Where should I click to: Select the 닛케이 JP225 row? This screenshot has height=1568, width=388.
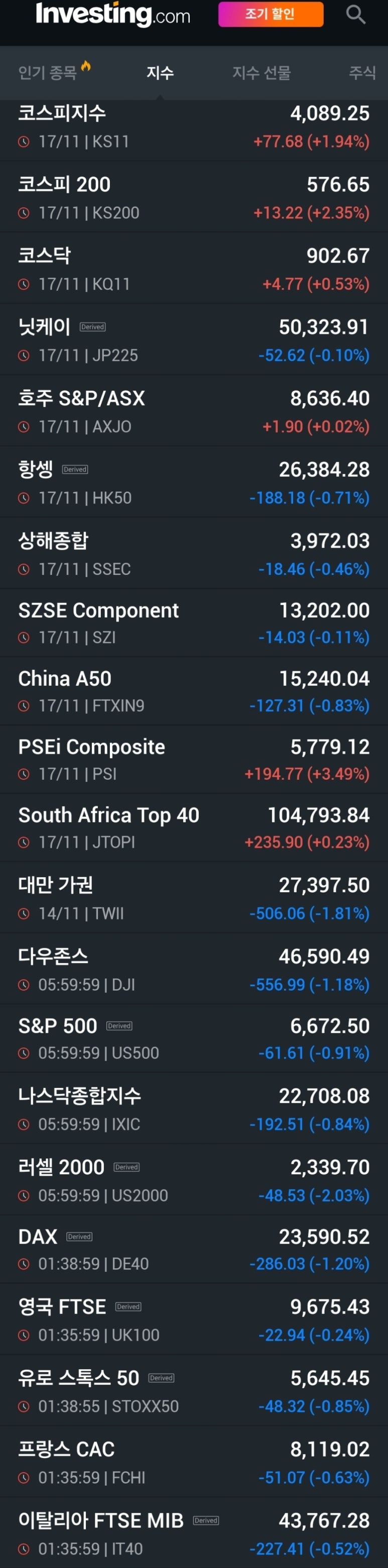tap(193, 339)
